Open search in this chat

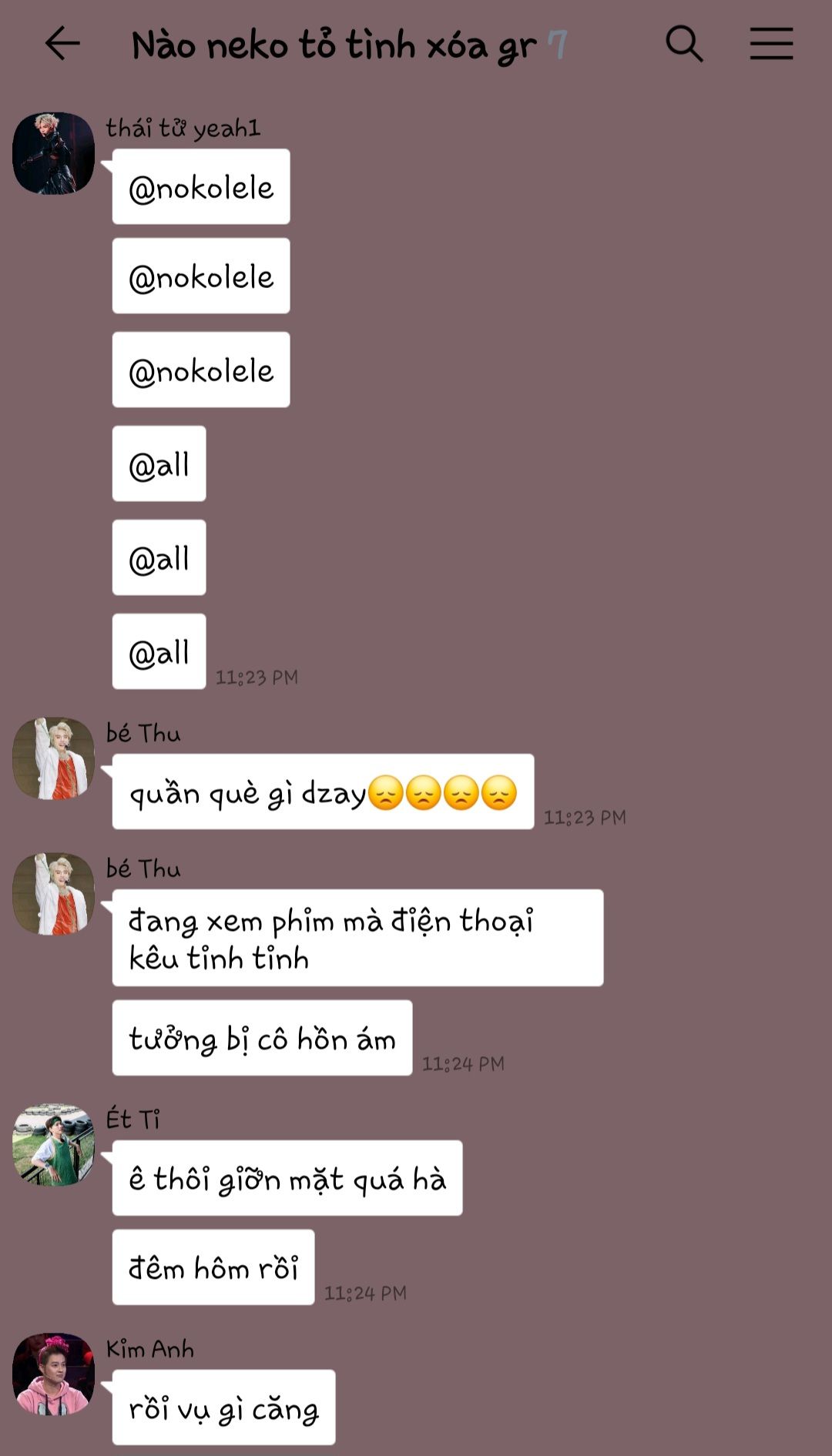(x=684, y=43)
